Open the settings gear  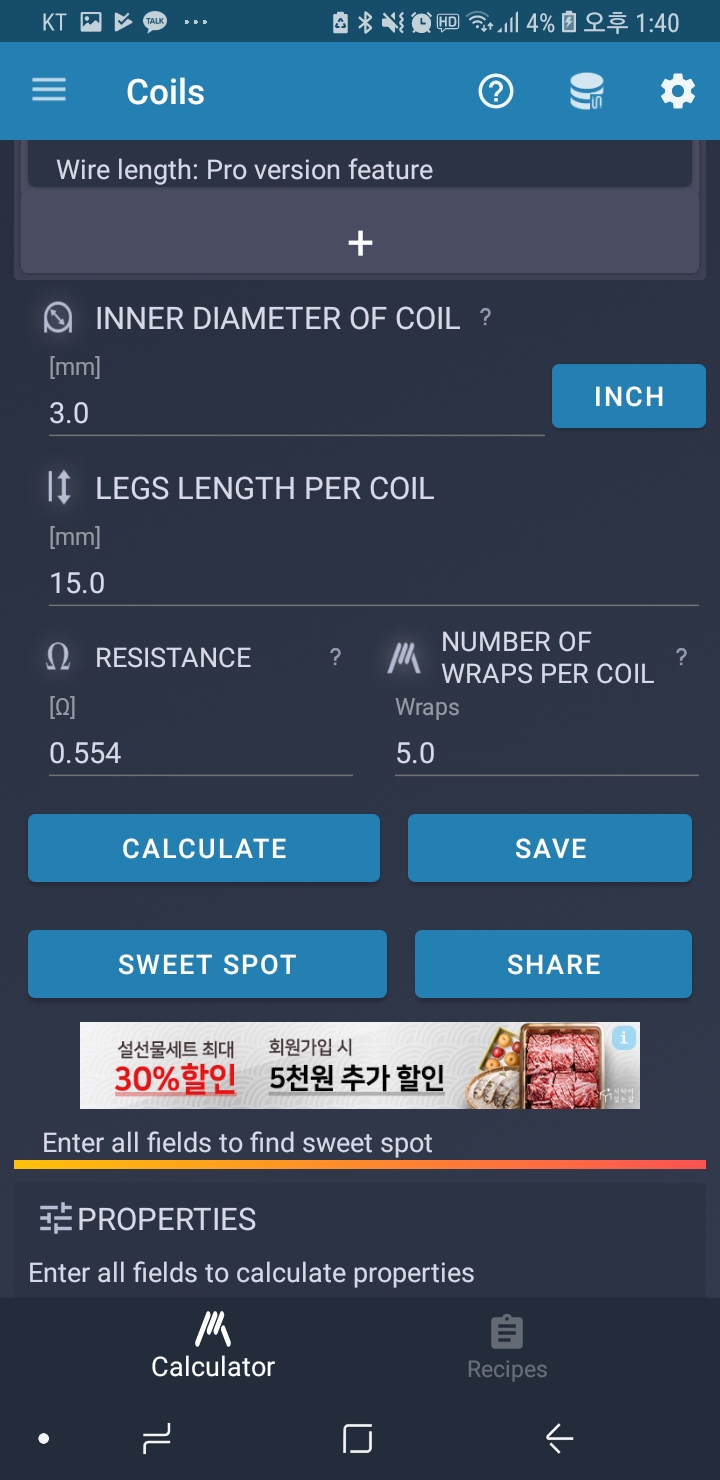click(x=677, y=92)
